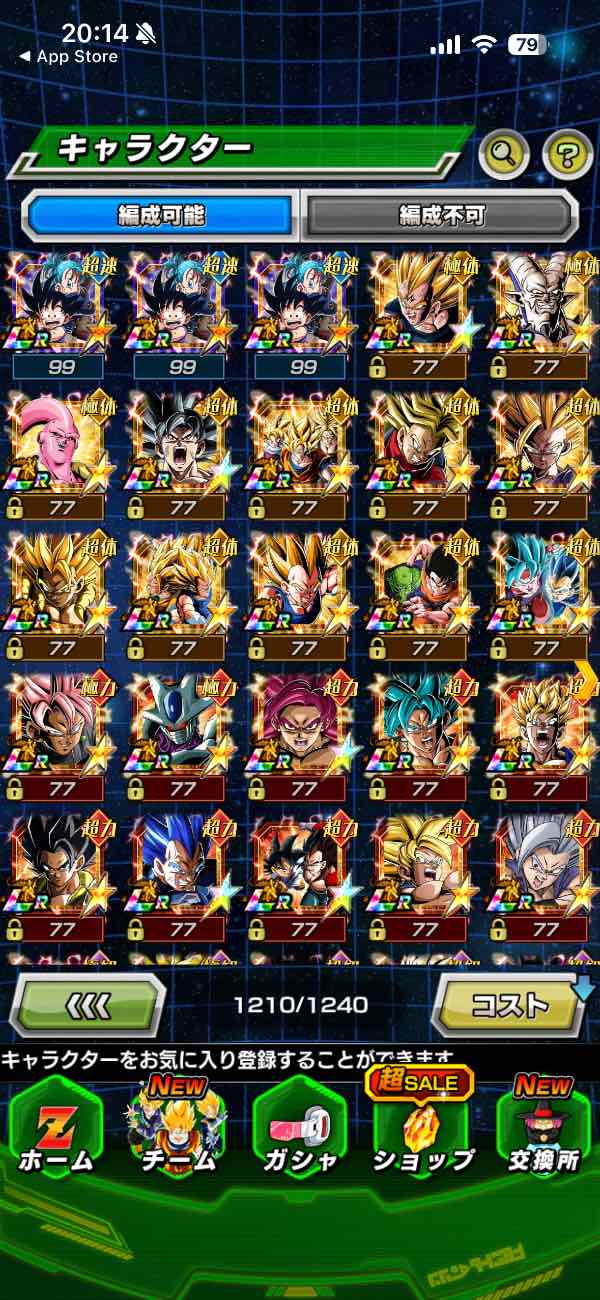Switch to the 編成可能 tab
This screenshot has height=1300, width=600.
click(160, 215)
